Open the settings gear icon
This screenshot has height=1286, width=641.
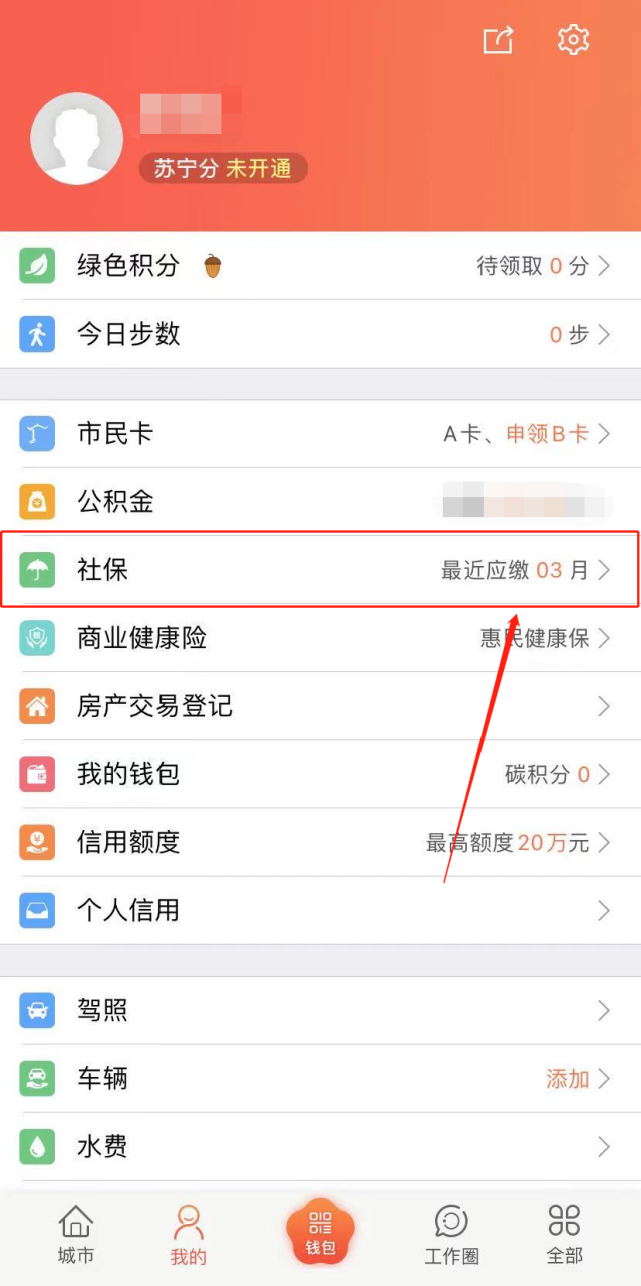(x=573, y=40)
